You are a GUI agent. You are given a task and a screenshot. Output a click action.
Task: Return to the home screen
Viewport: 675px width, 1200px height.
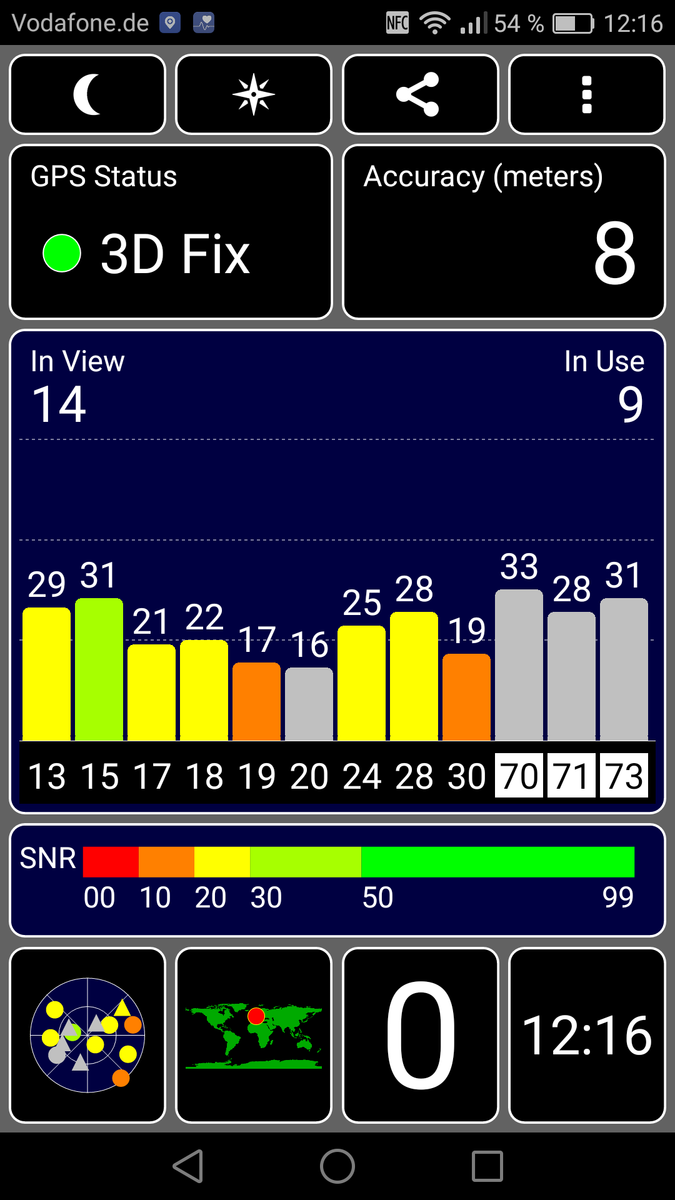(x=337, y=1166)
